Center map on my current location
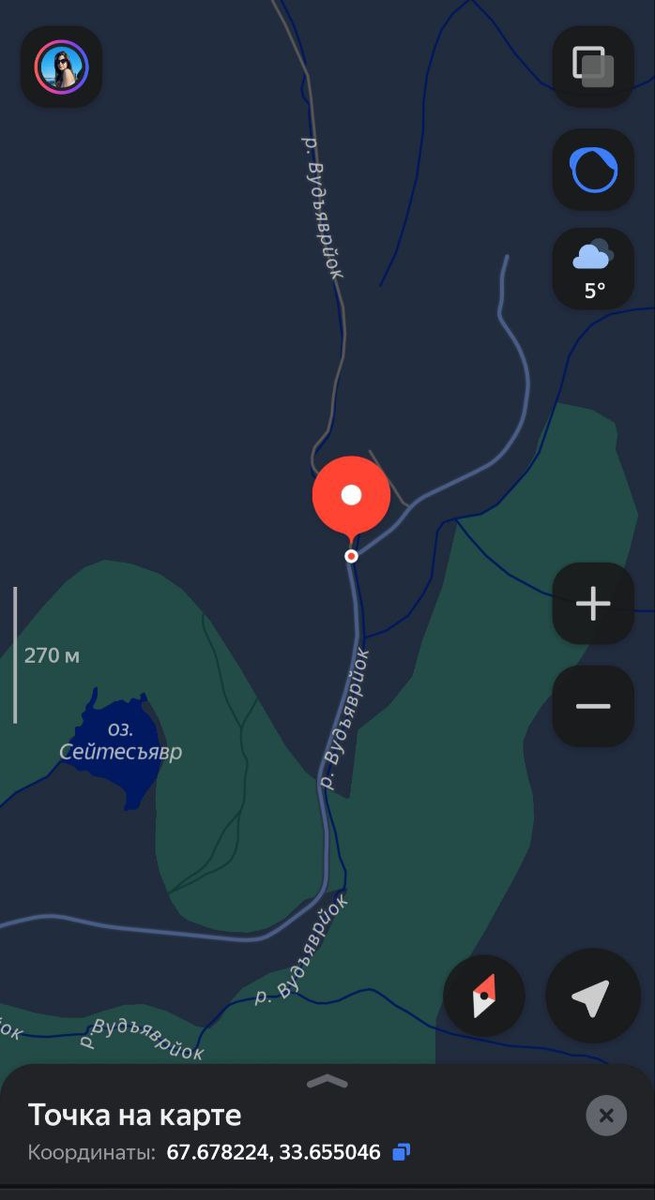Image resolution: width=655 pixels, height=1200 pixels. click(x=592, y=996)
